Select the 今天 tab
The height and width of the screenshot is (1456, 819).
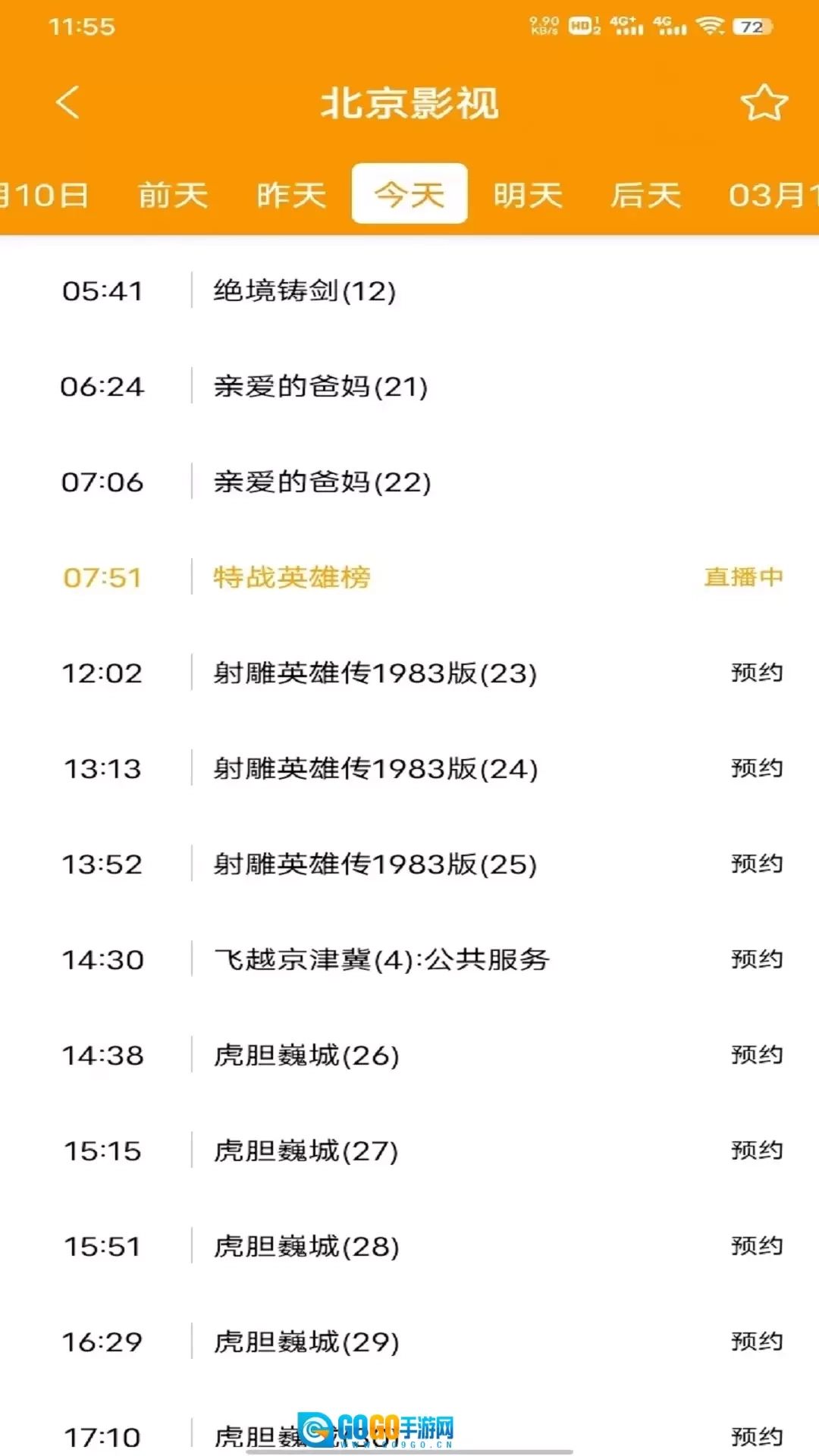(409, 195)
